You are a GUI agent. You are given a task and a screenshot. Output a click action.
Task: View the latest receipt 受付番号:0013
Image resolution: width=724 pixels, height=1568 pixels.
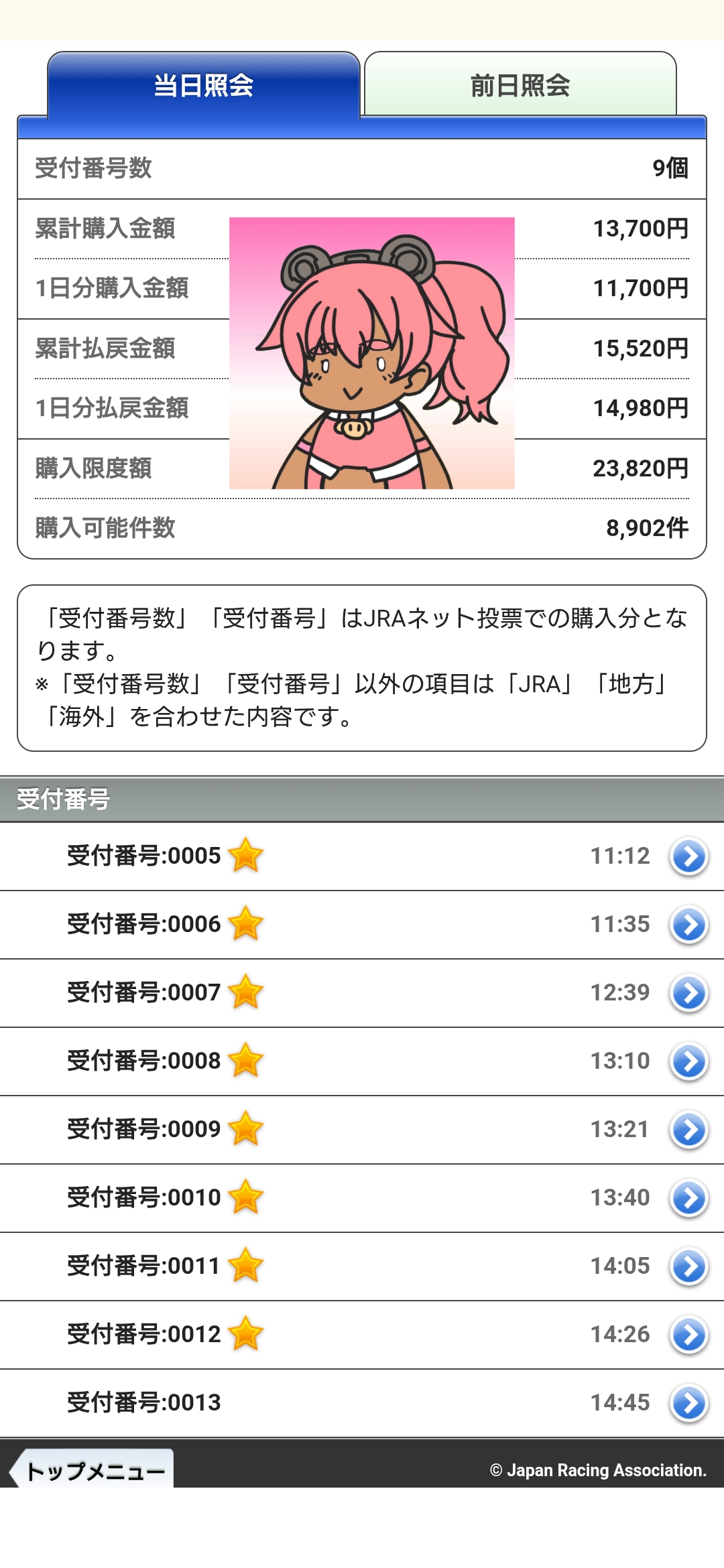pos(362,1403)
